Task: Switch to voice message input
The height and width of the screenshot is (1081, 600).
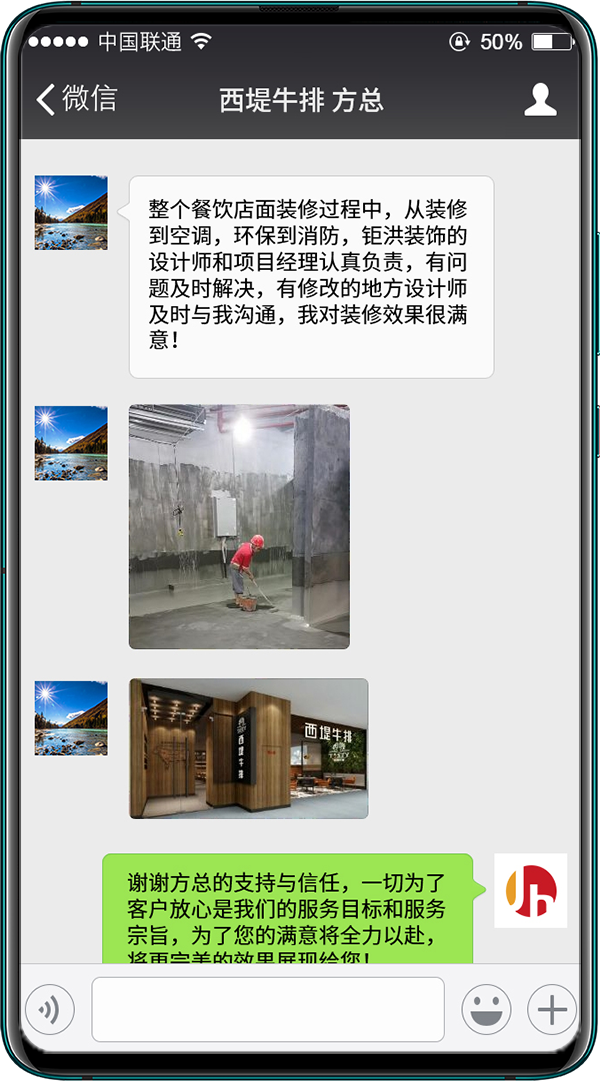Action: tap(50, 1010)
